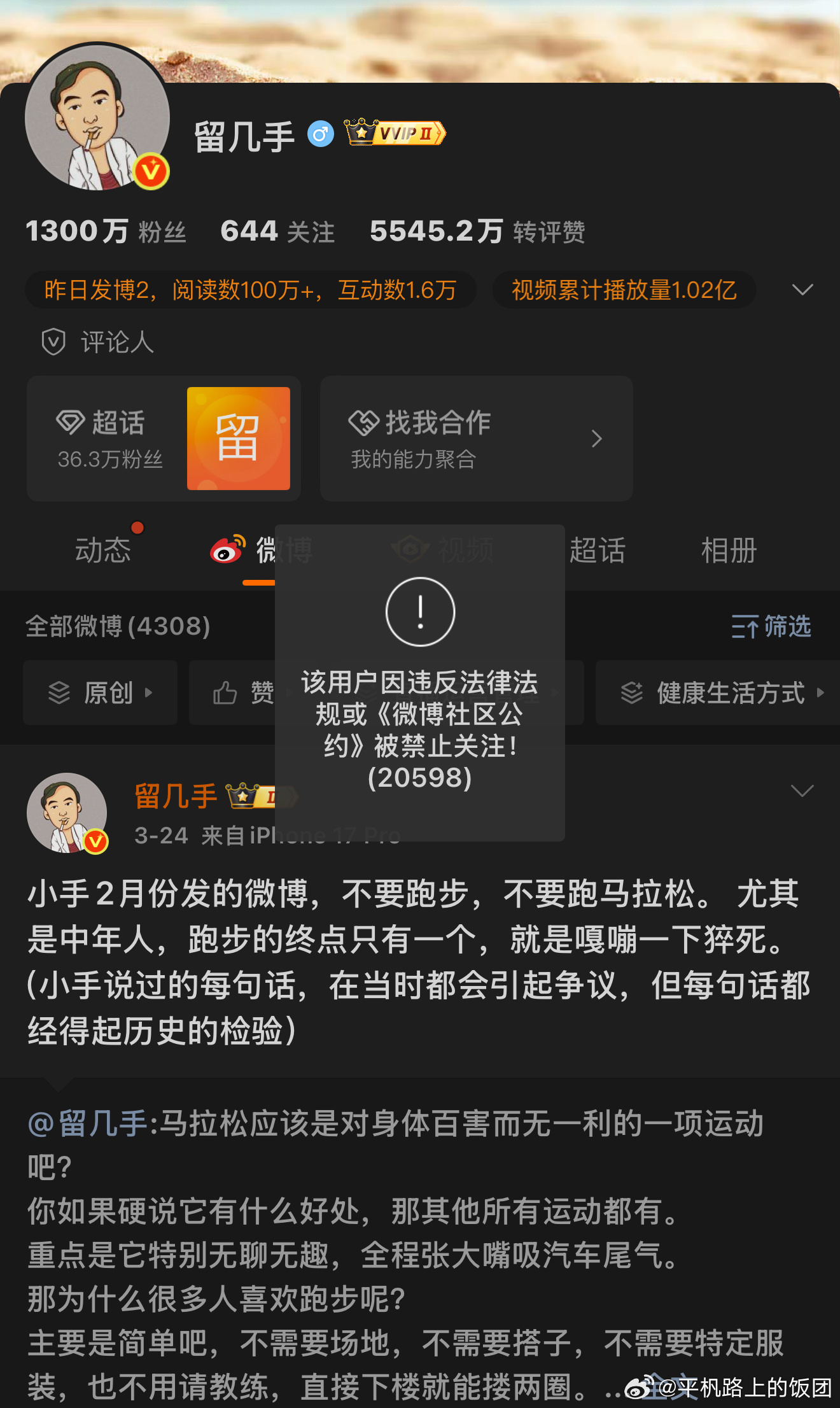This screenshot has width=840, height=1408.
Task: Toggle the 健康生活方式 filter
Action: (713, 693)
